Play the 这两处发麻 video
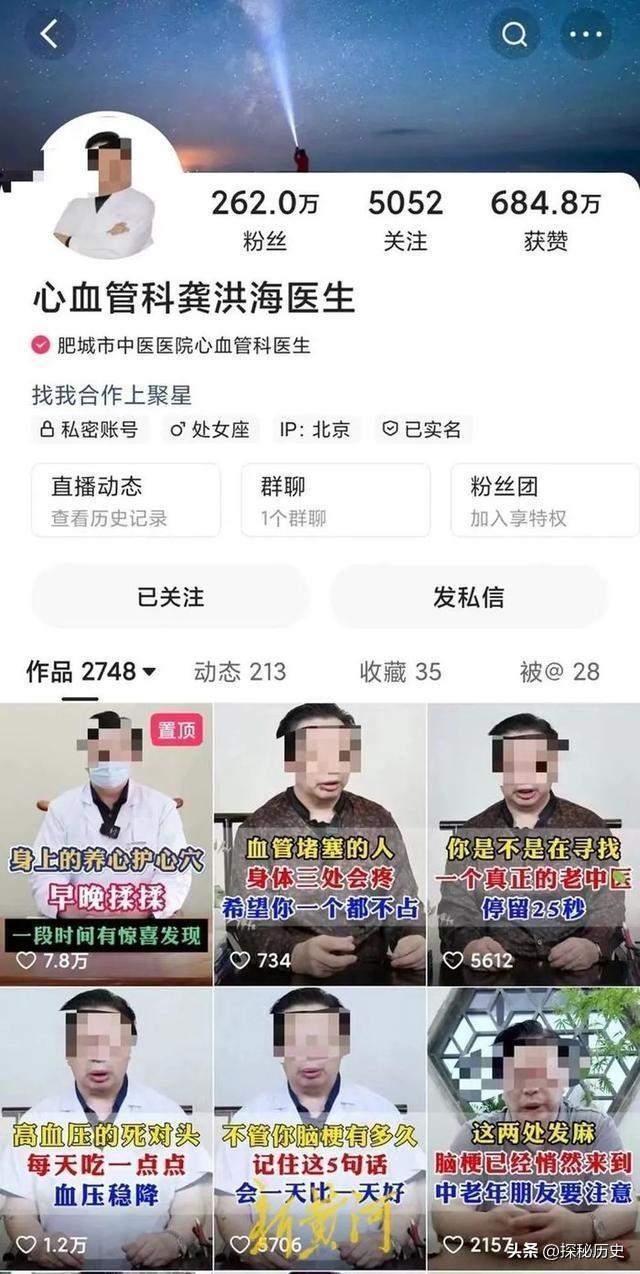 pos(533,1128)
